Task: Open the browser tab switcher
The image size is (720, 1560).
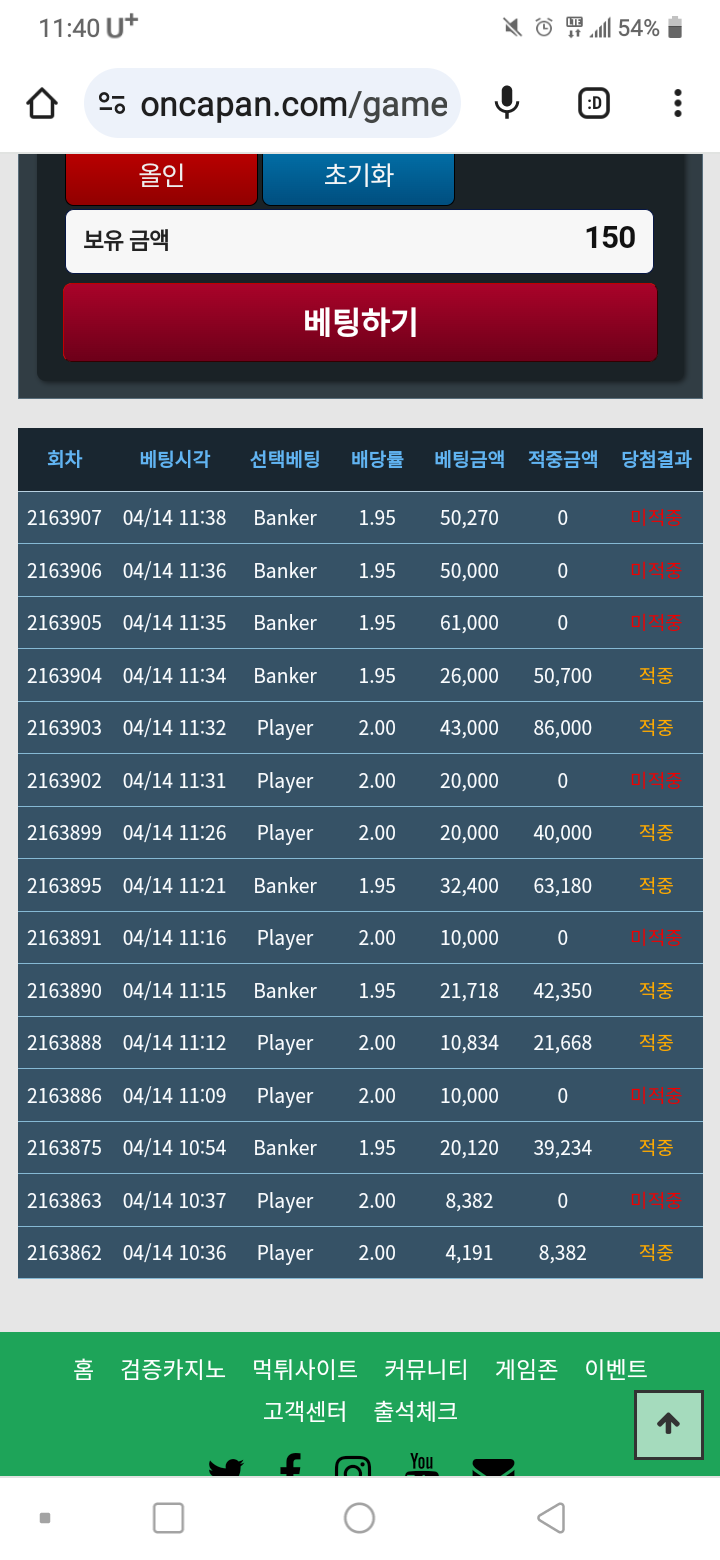Action: click(x=594, y=103)
